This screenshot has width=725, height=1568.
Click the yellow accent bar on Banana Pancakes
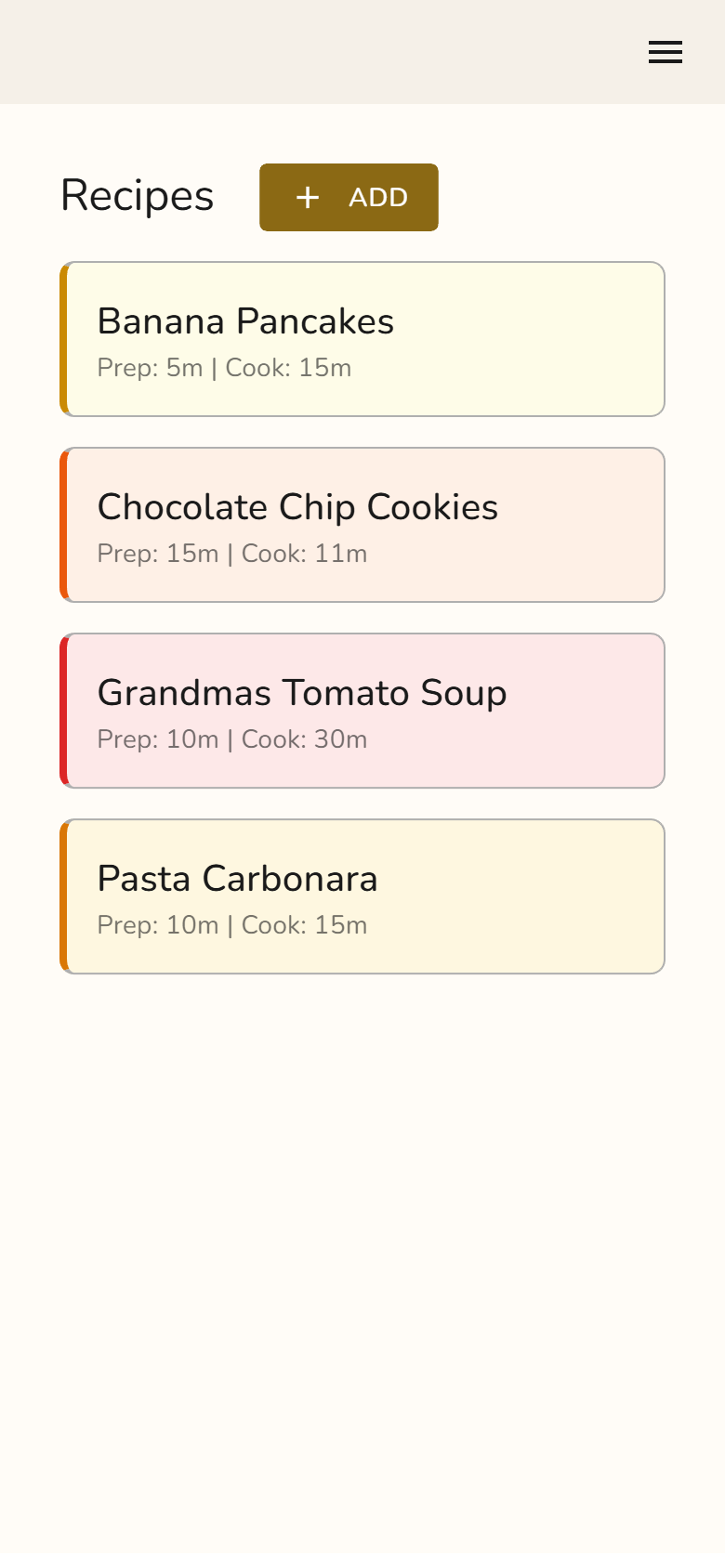[x=63, y=338]
